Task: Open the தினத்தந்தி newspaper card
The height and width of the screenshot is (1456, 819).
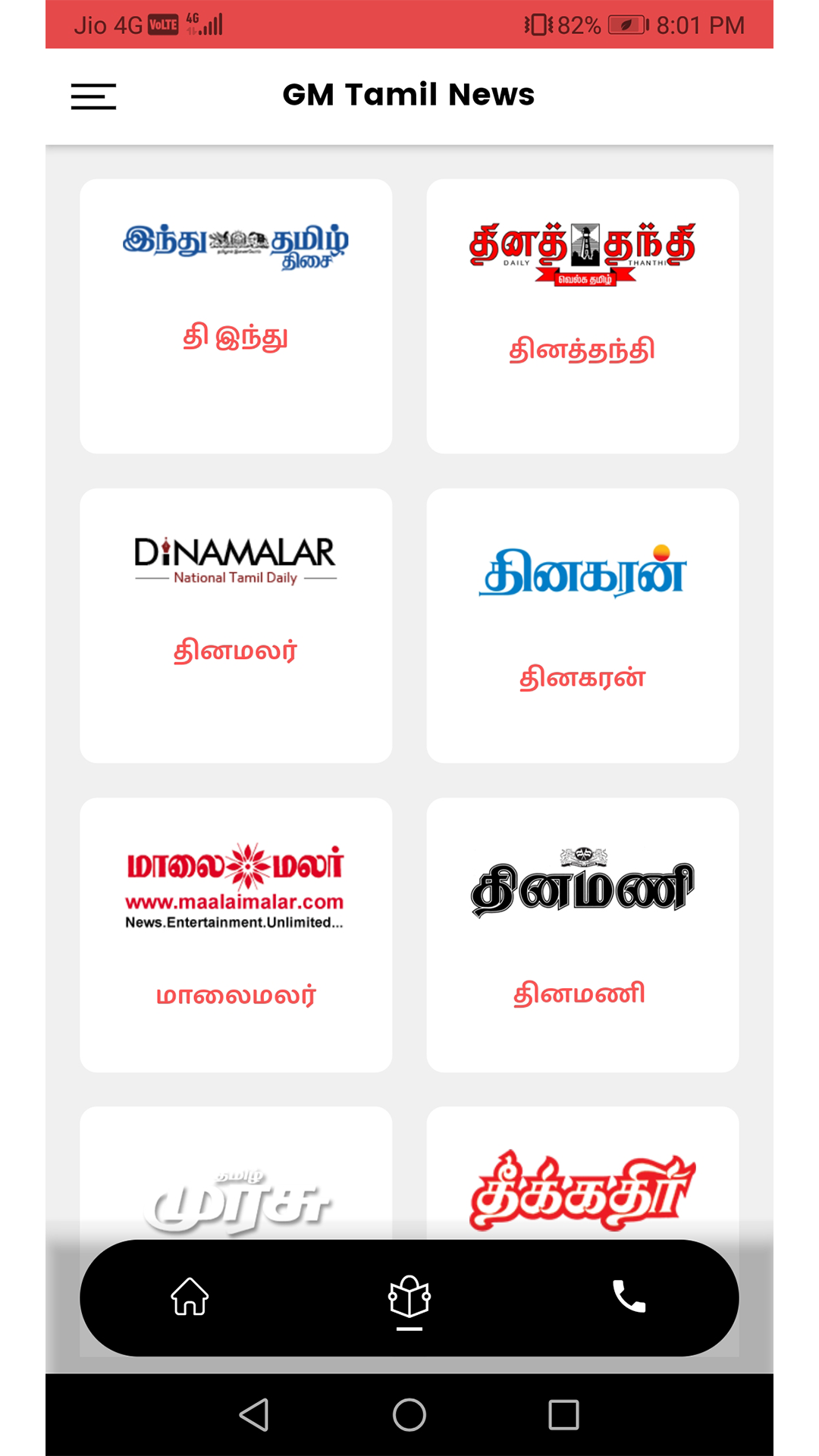Action: click(582, 316)
